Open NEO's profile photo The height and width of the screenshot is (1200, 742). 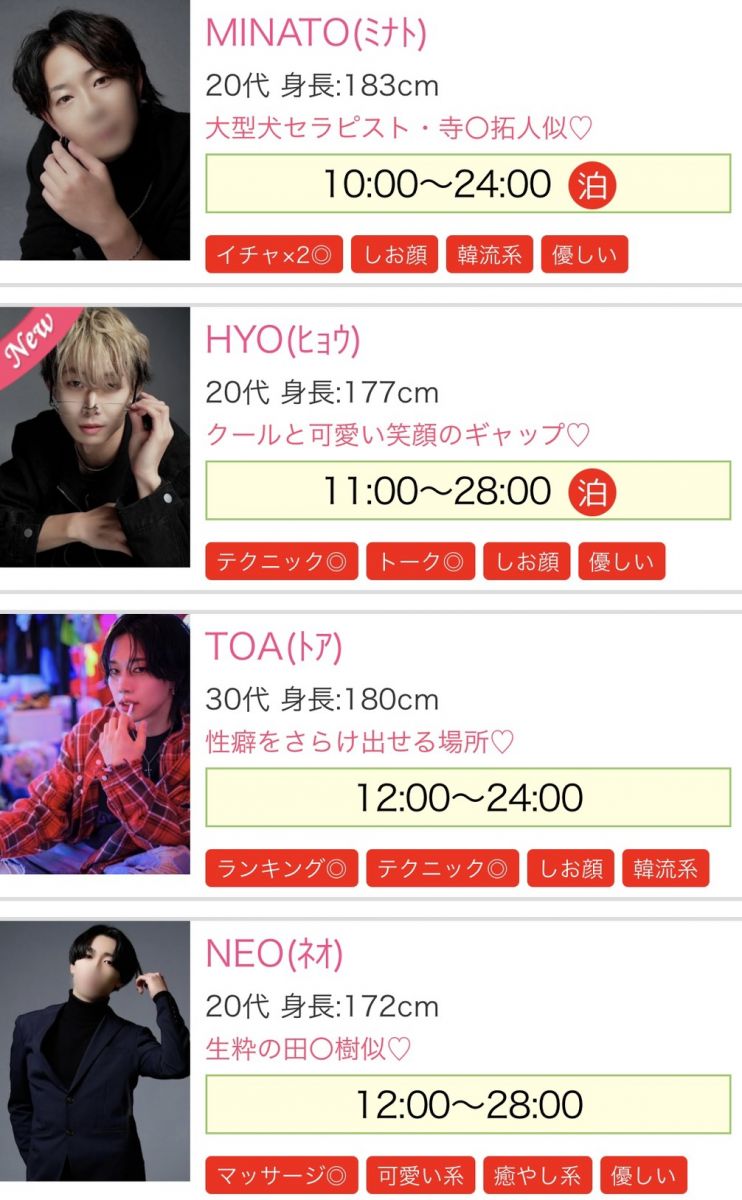click(95, 1051)
